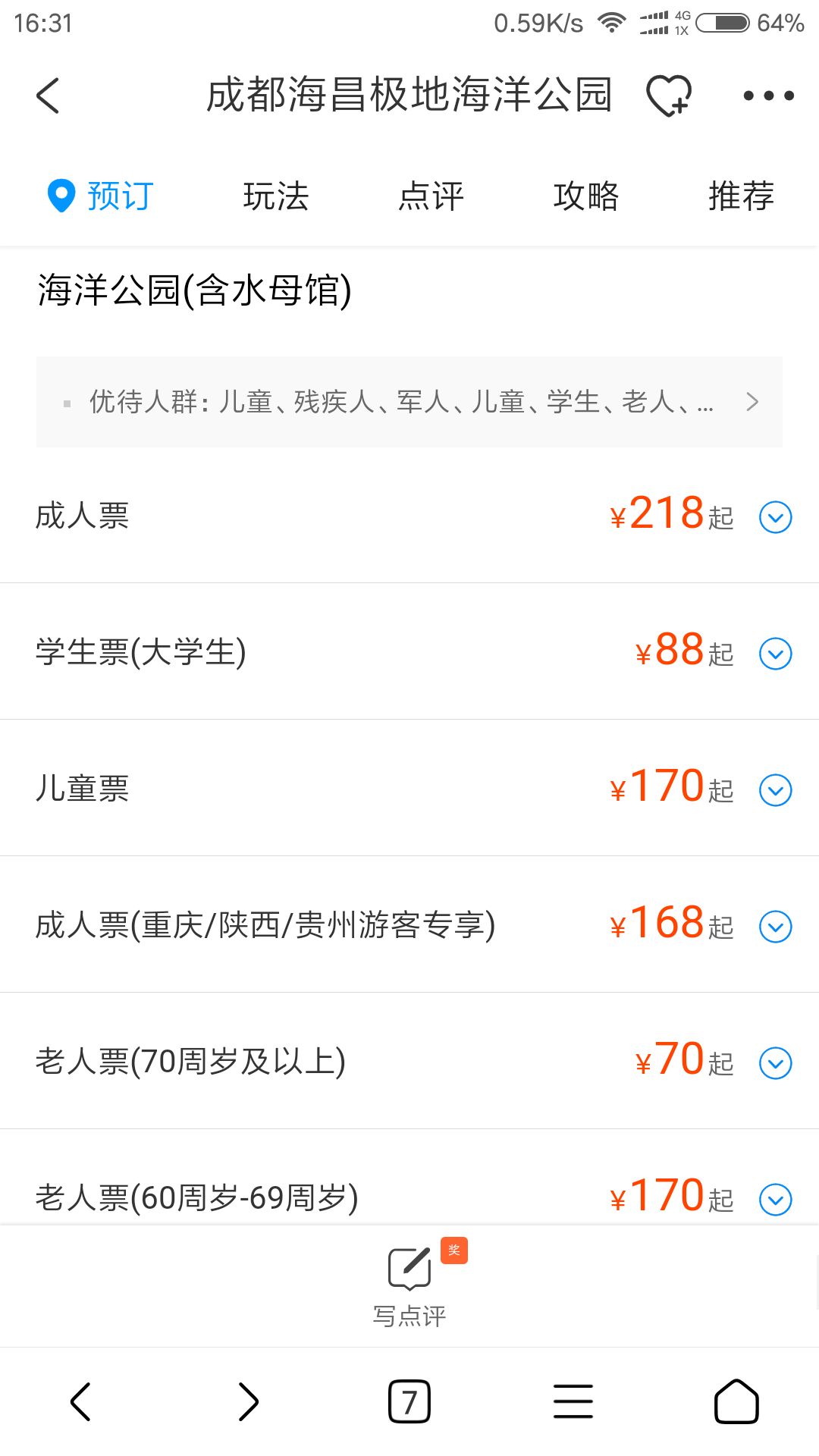Add the park to favorites via heart icon
819x1456 pixels.
pos(668,96)
